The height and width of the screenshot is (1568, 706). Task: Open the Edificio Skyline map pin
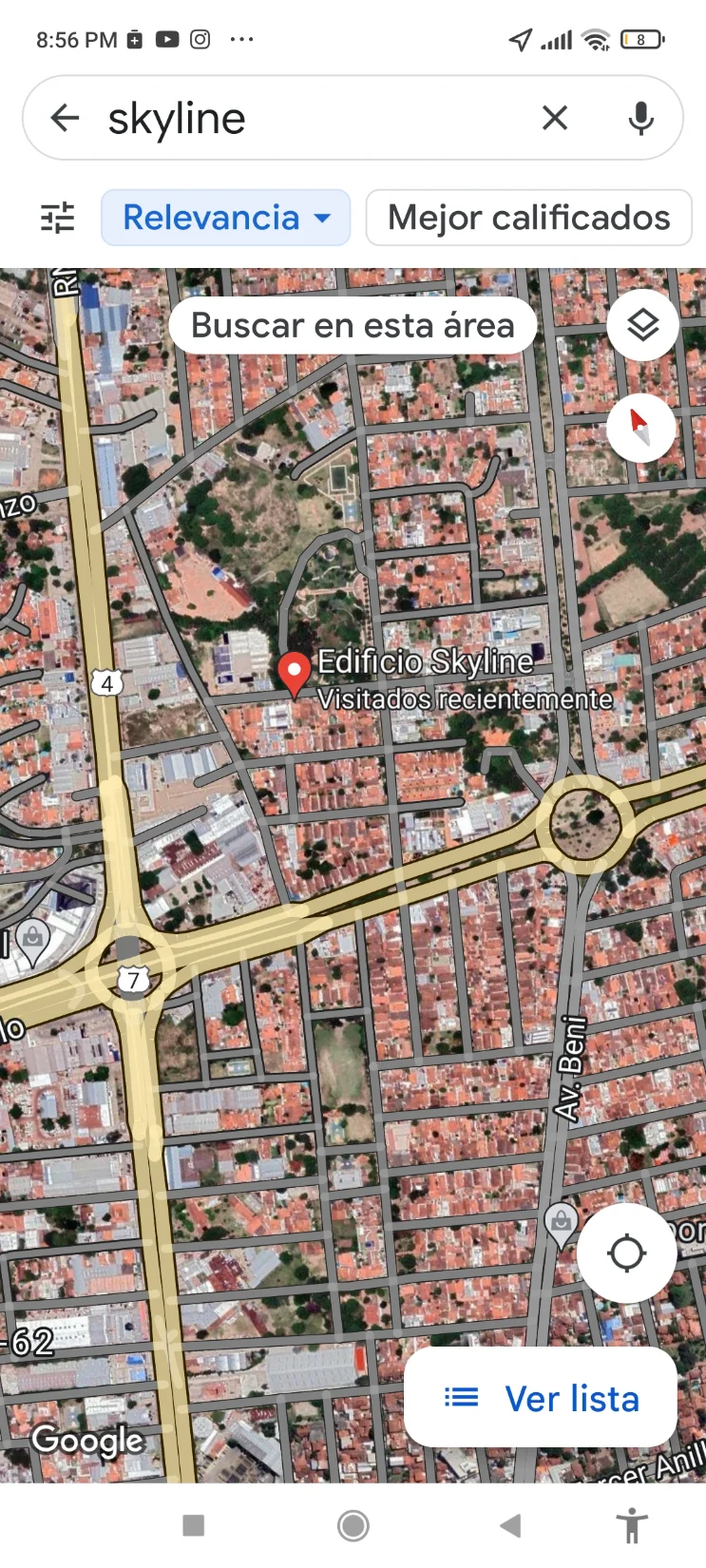pyautogui.click(x=295, y=672)
